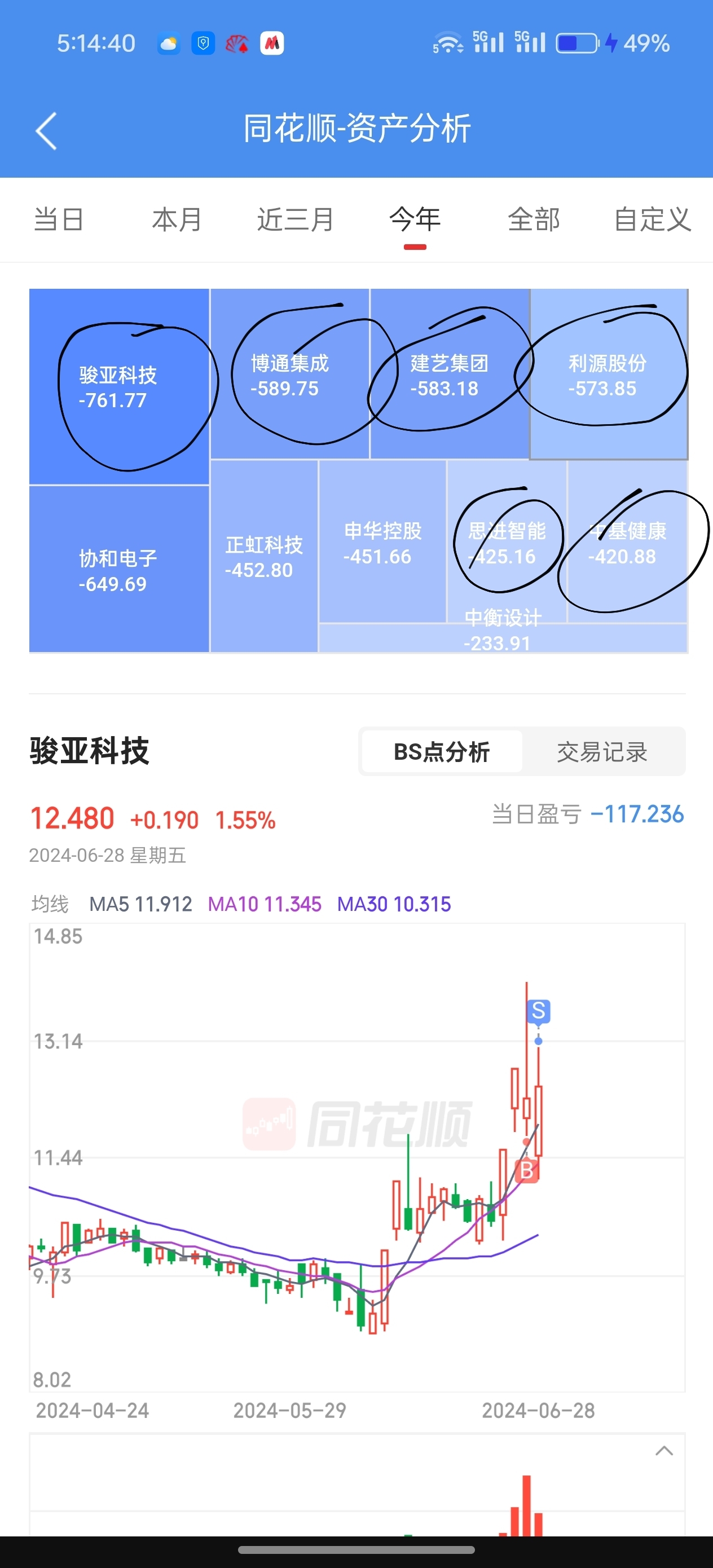Image resolution: width=713 pixels, height=1568 pixels.
Task: Switch to the 当日 tab
Action: [x=59, y=220]
